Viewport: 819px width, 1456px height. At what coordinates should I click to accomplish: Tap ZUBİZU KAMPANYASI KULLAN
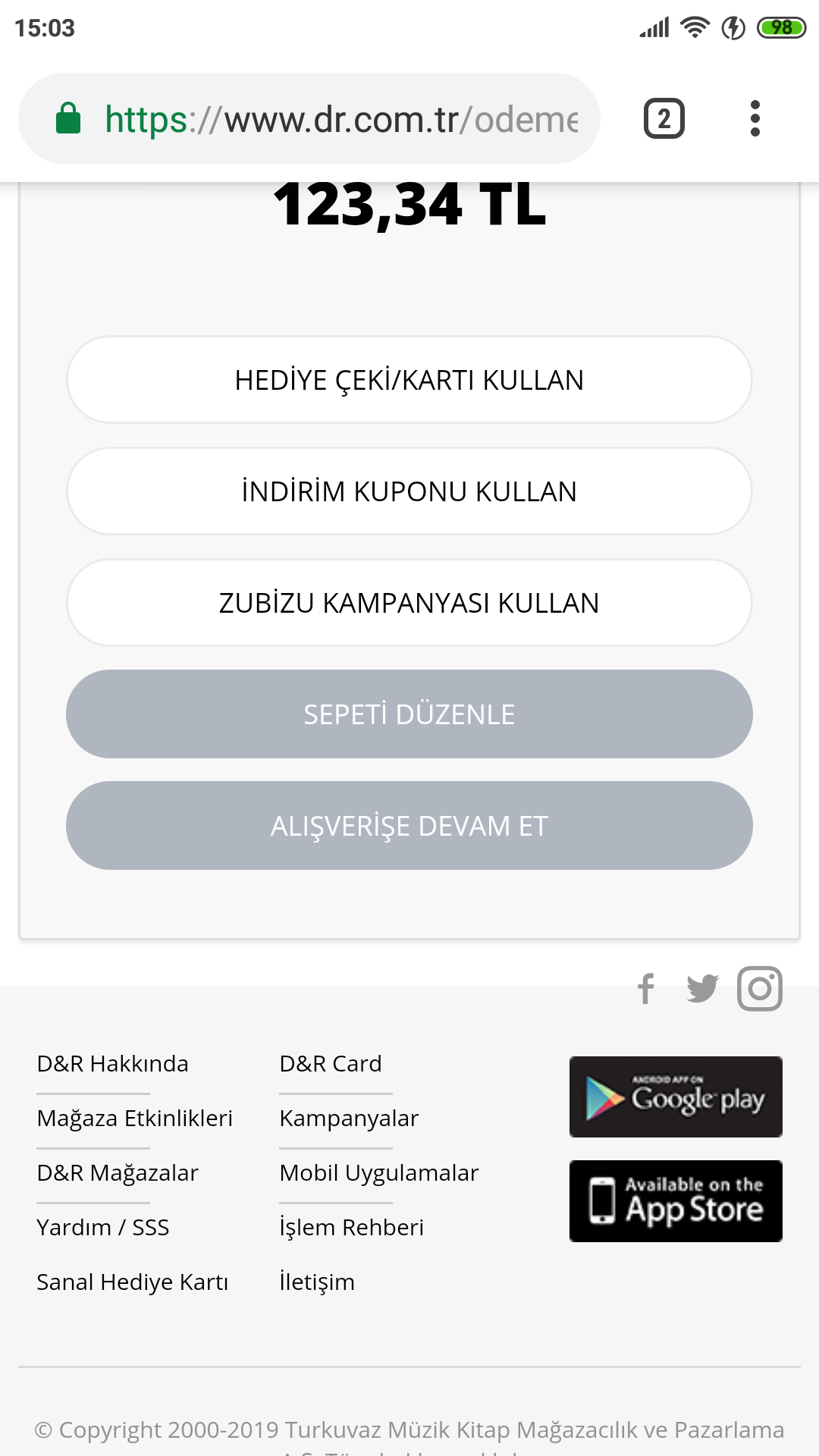click(409, 603)
